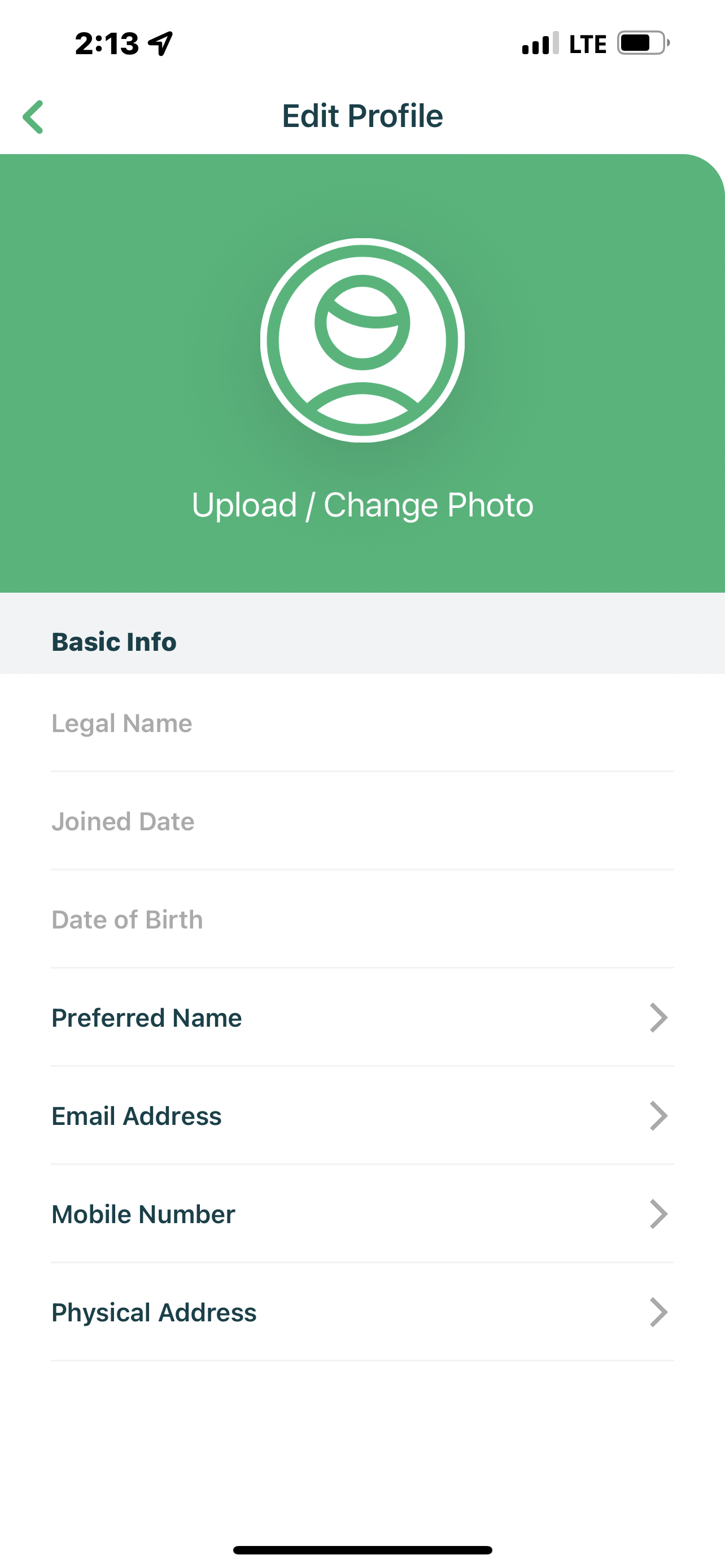The width and height of the screenshot is (725, 1568).
Task: Open the Physical Address row
Action: click(362, 1312)
